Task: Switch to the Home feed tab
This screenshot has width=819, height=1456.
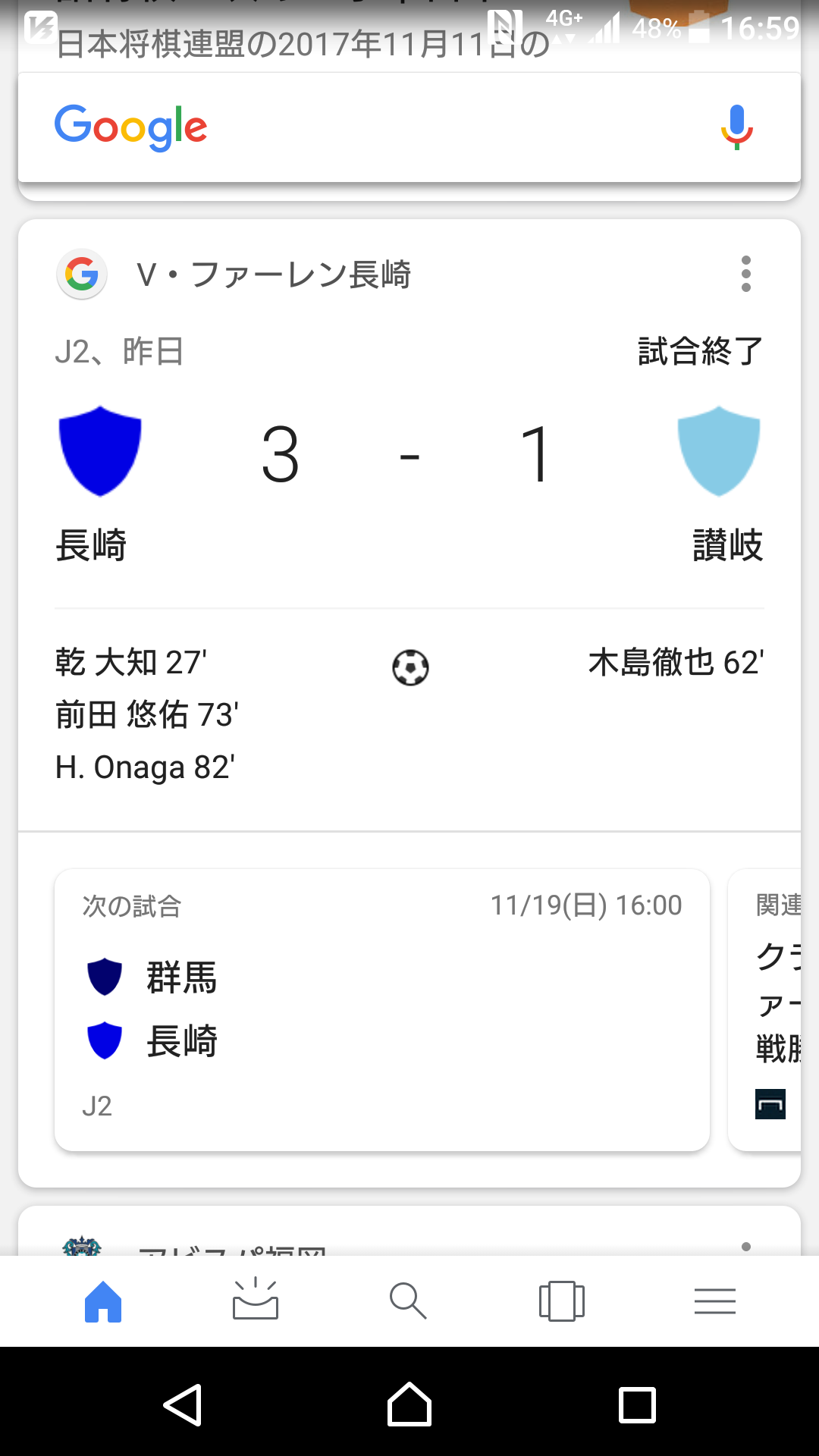Action: click(103, 1301)
